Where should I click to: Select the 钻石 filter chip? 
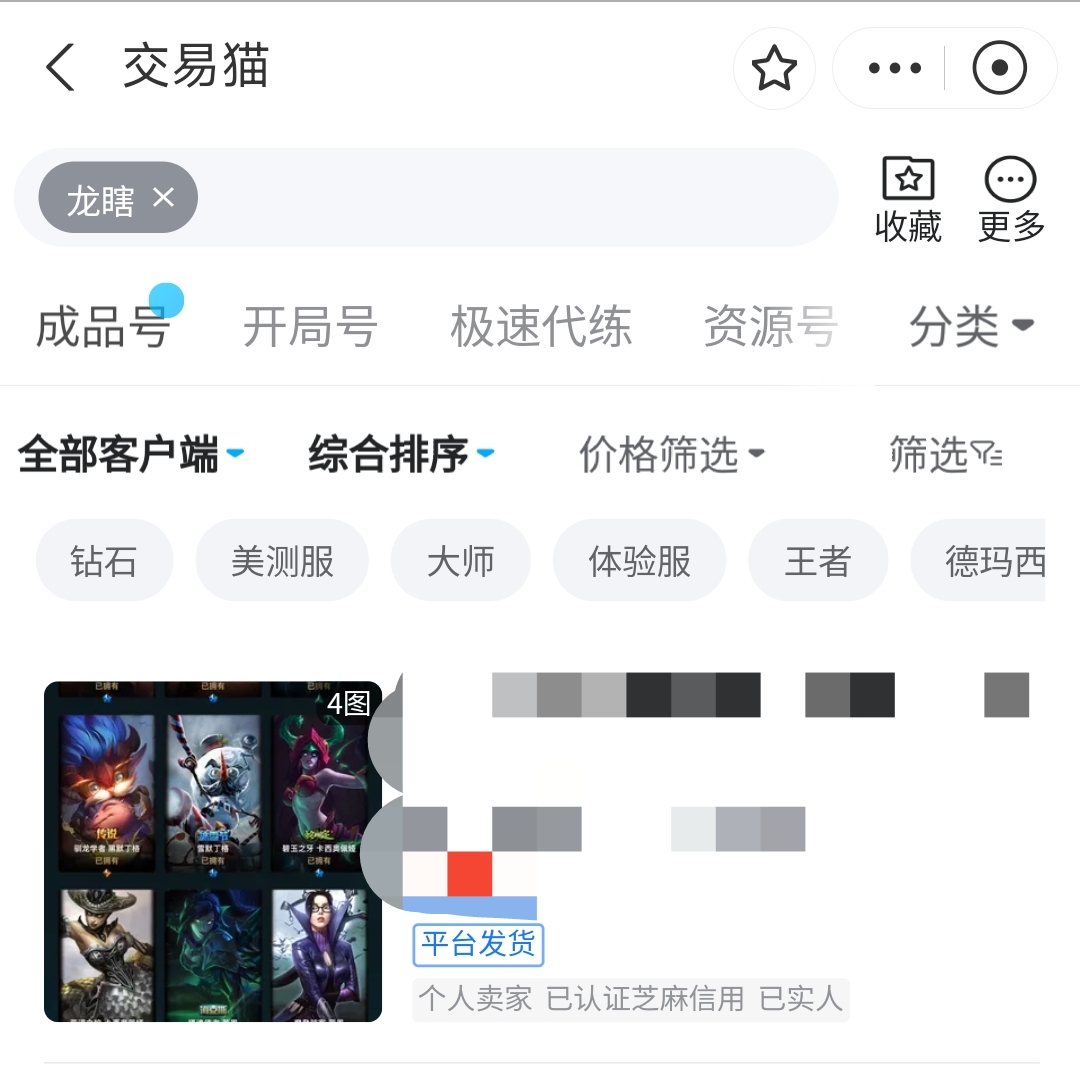[104, 561]
